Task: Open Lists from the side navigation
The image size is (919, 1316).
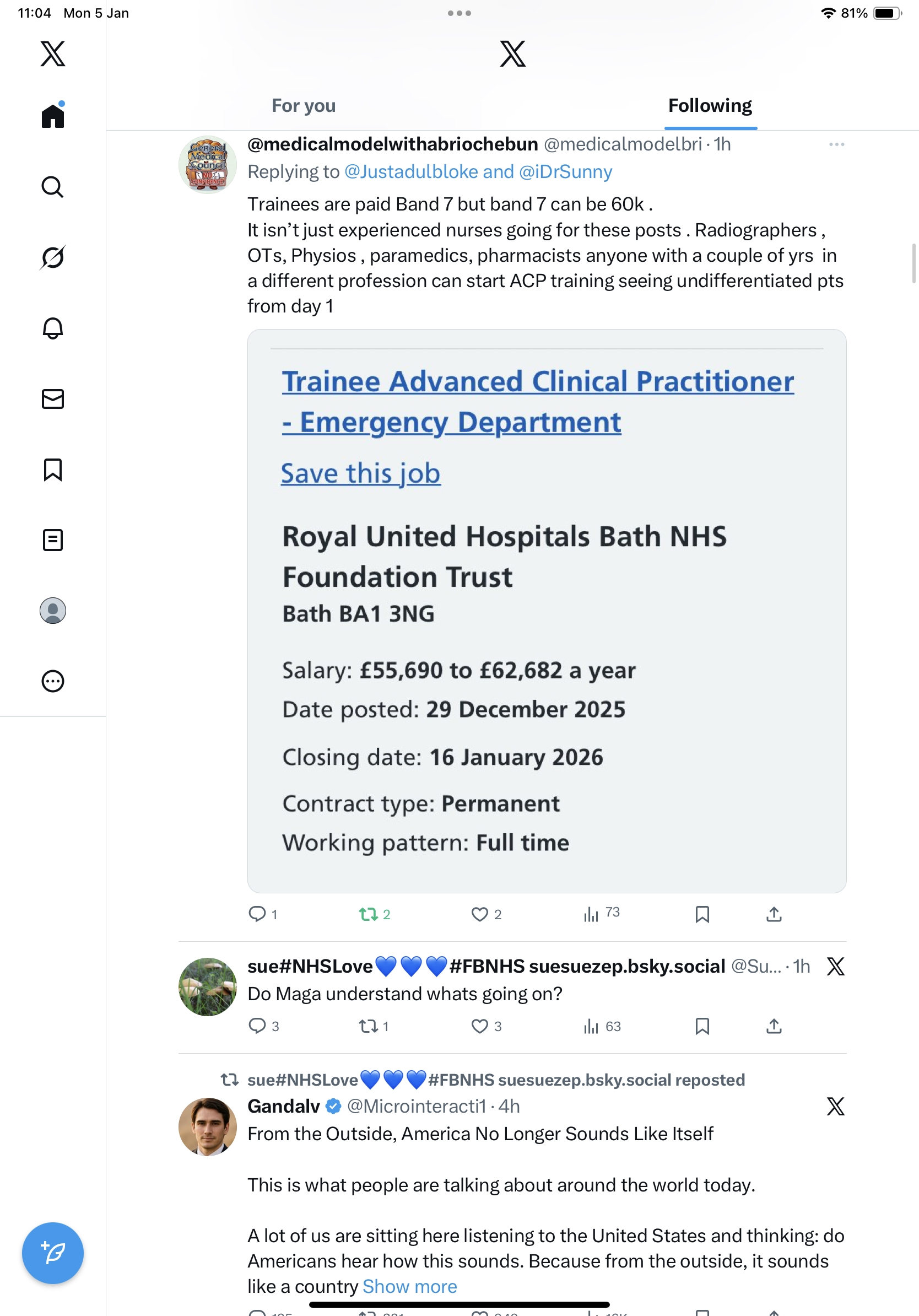Action: 53,540
